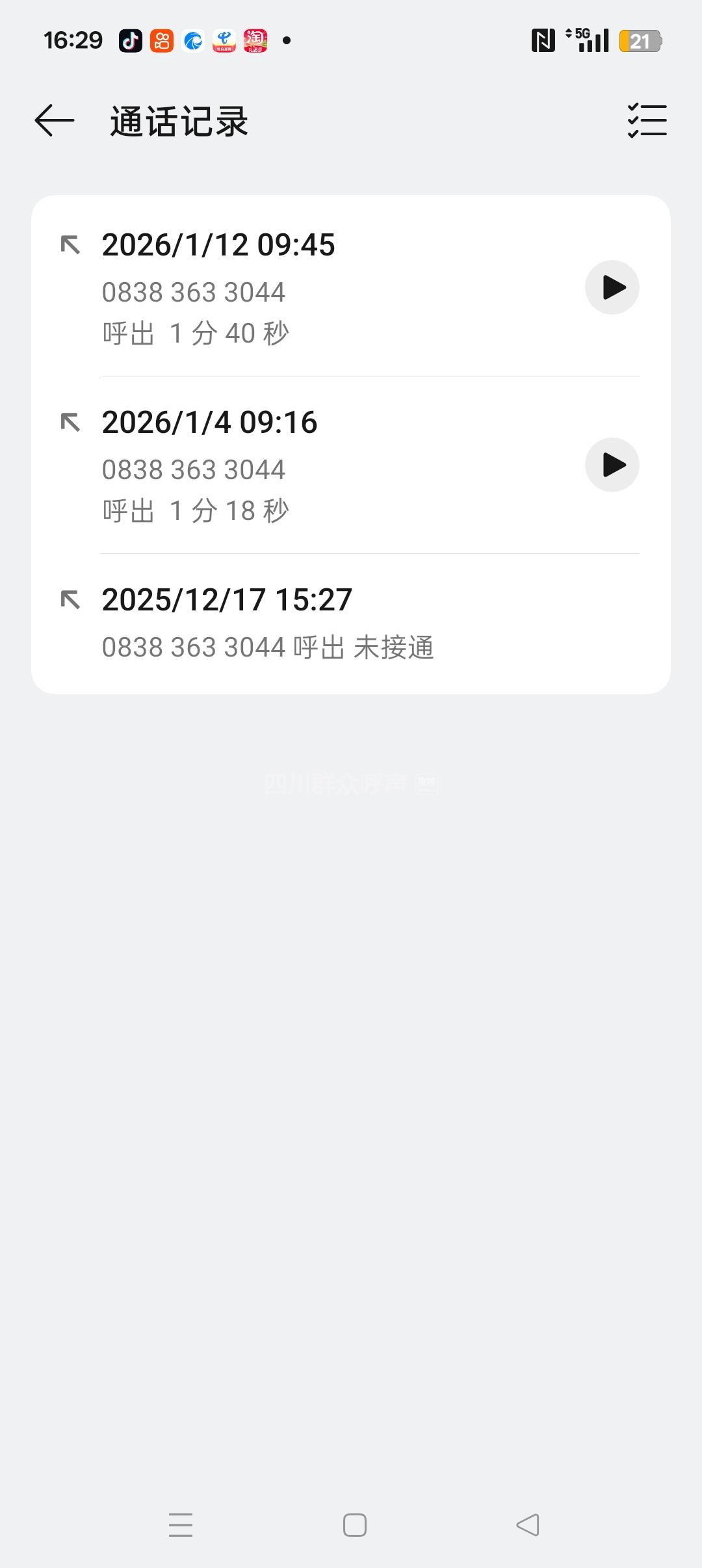The width and height of the screenshot is (702, 1568).
Task: Play the recording from 2026/1/4 09:16
Action: click(612, 465)
